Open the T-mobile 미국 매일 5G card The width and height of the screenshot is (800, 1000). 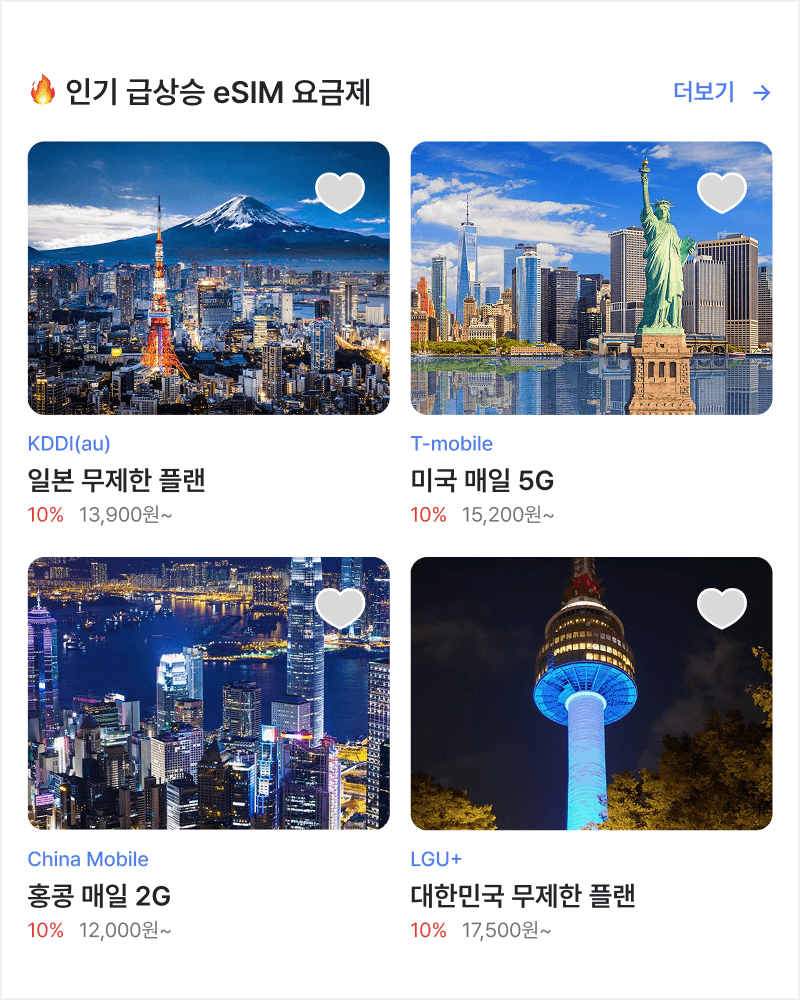[591, 334]
